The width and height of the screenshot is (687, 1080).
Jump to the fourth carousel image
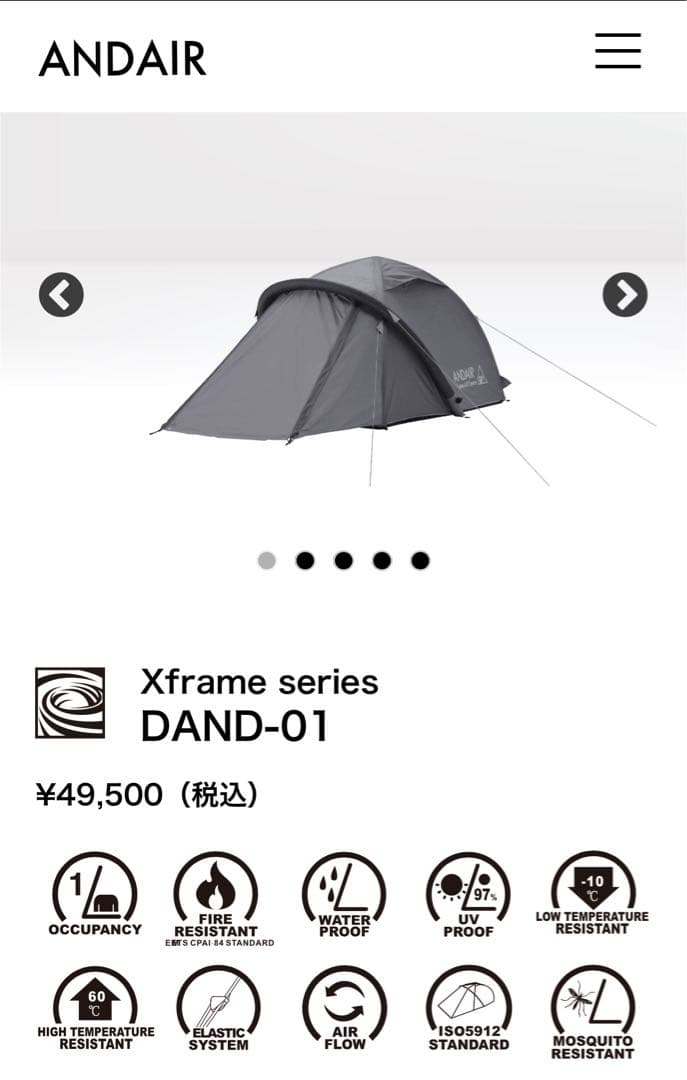tap(382, 560)
